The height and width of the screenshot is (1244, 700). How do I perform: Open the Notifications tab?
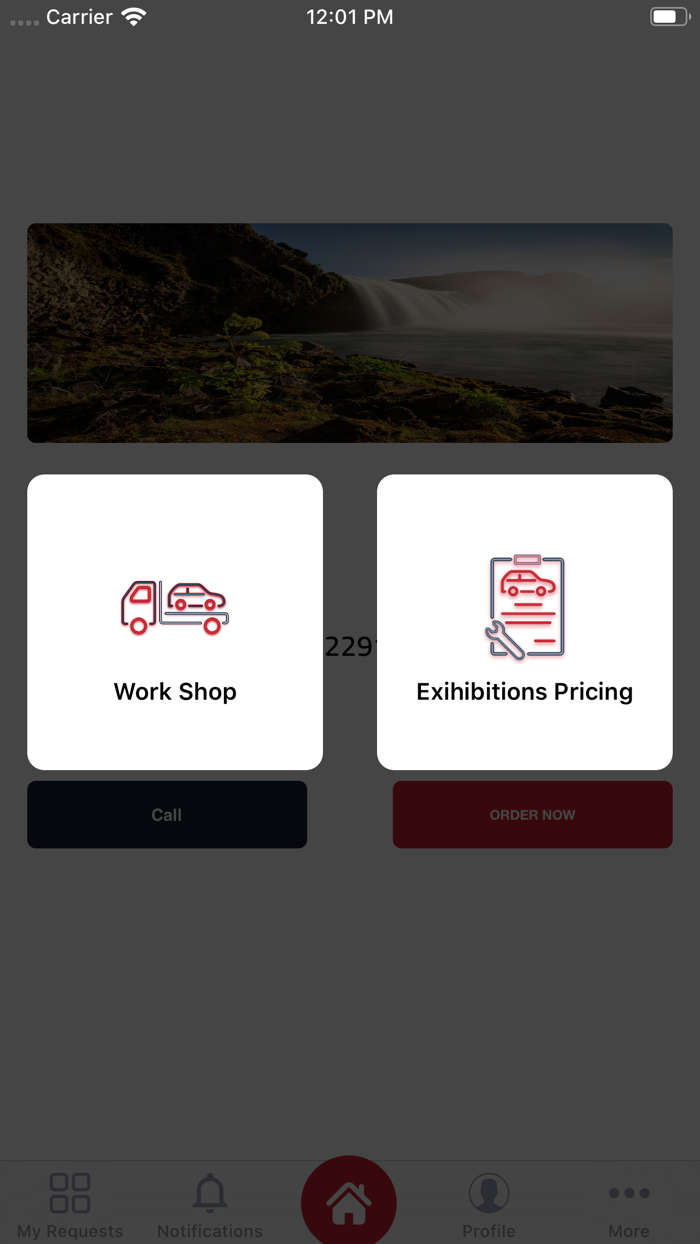click(210, 1205)
